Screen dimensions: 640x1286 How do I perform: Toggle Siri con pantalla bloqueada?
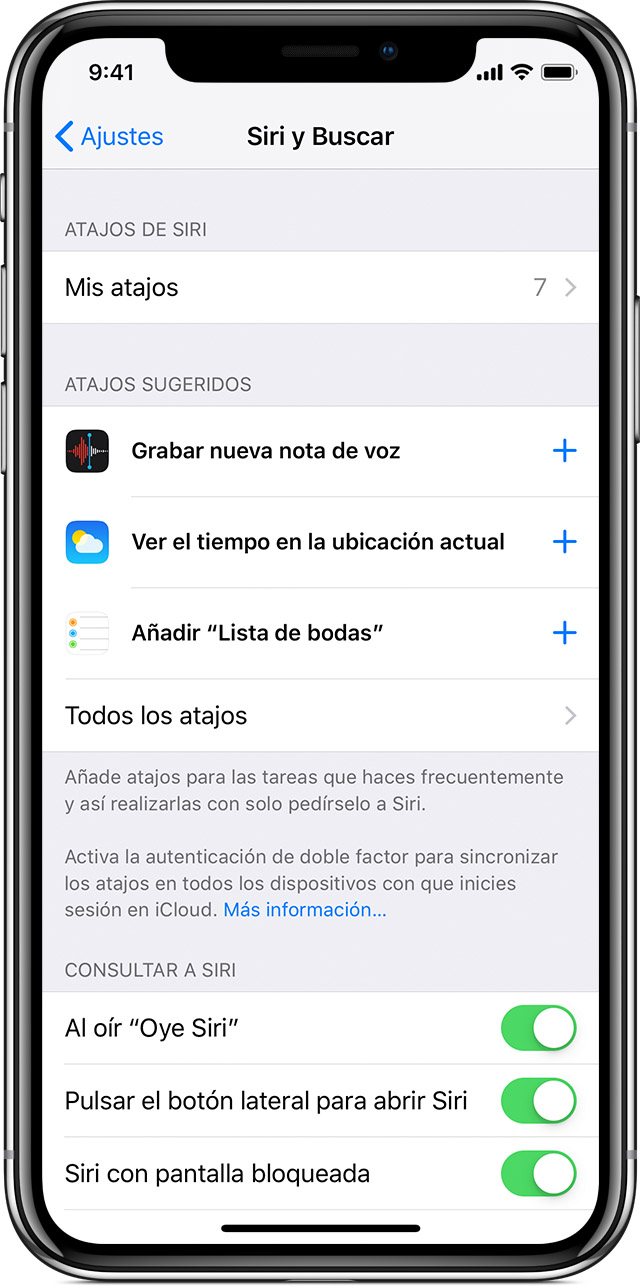click(x=538, y=1174)
